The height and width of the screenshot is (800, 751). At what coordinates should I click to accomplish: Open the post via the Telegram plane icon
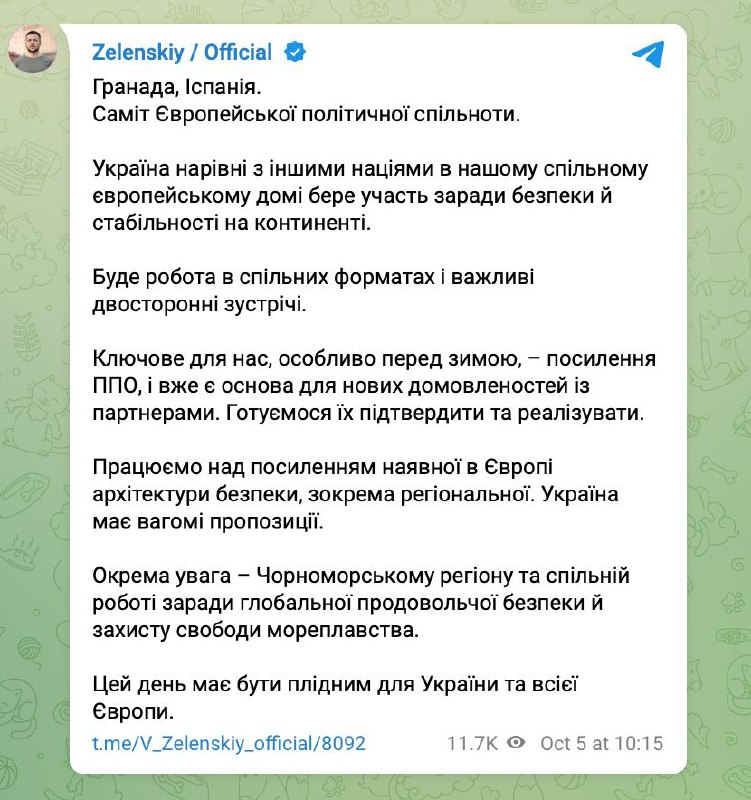tap(647, 54)
